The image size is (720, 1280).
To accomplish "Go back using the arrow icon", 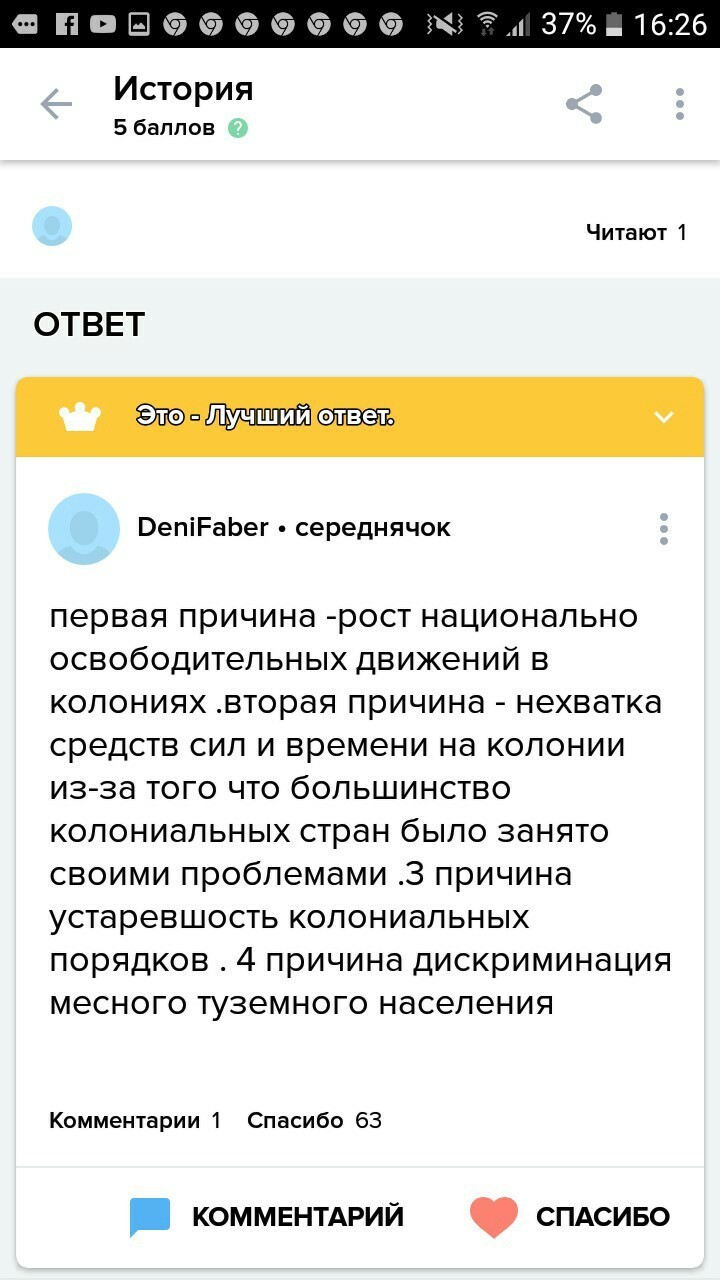I will [56, 104].
